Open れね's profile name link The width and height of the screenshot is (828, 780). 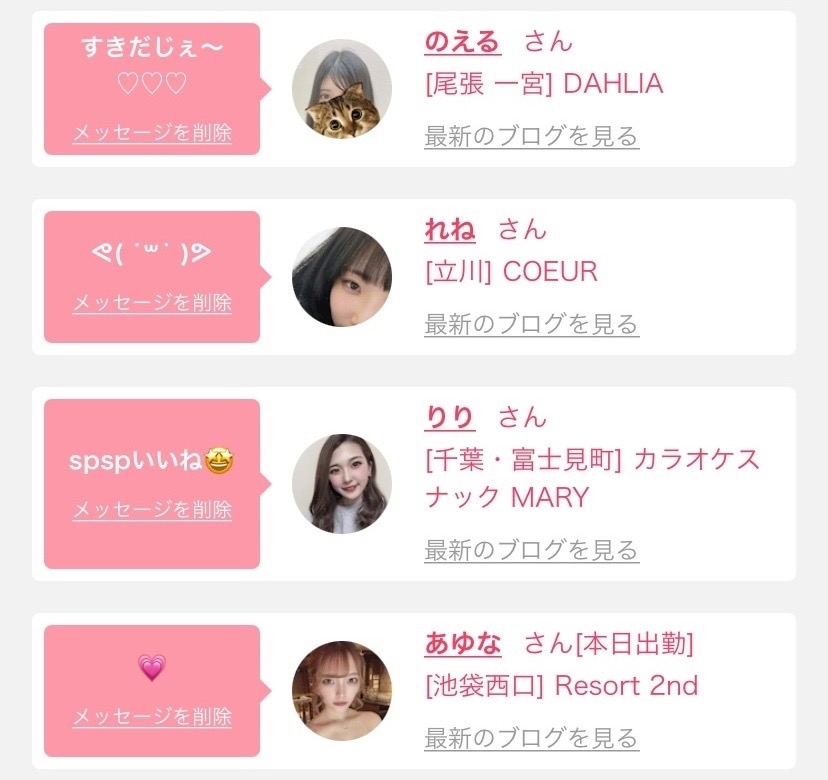click(x=450, y=230)
